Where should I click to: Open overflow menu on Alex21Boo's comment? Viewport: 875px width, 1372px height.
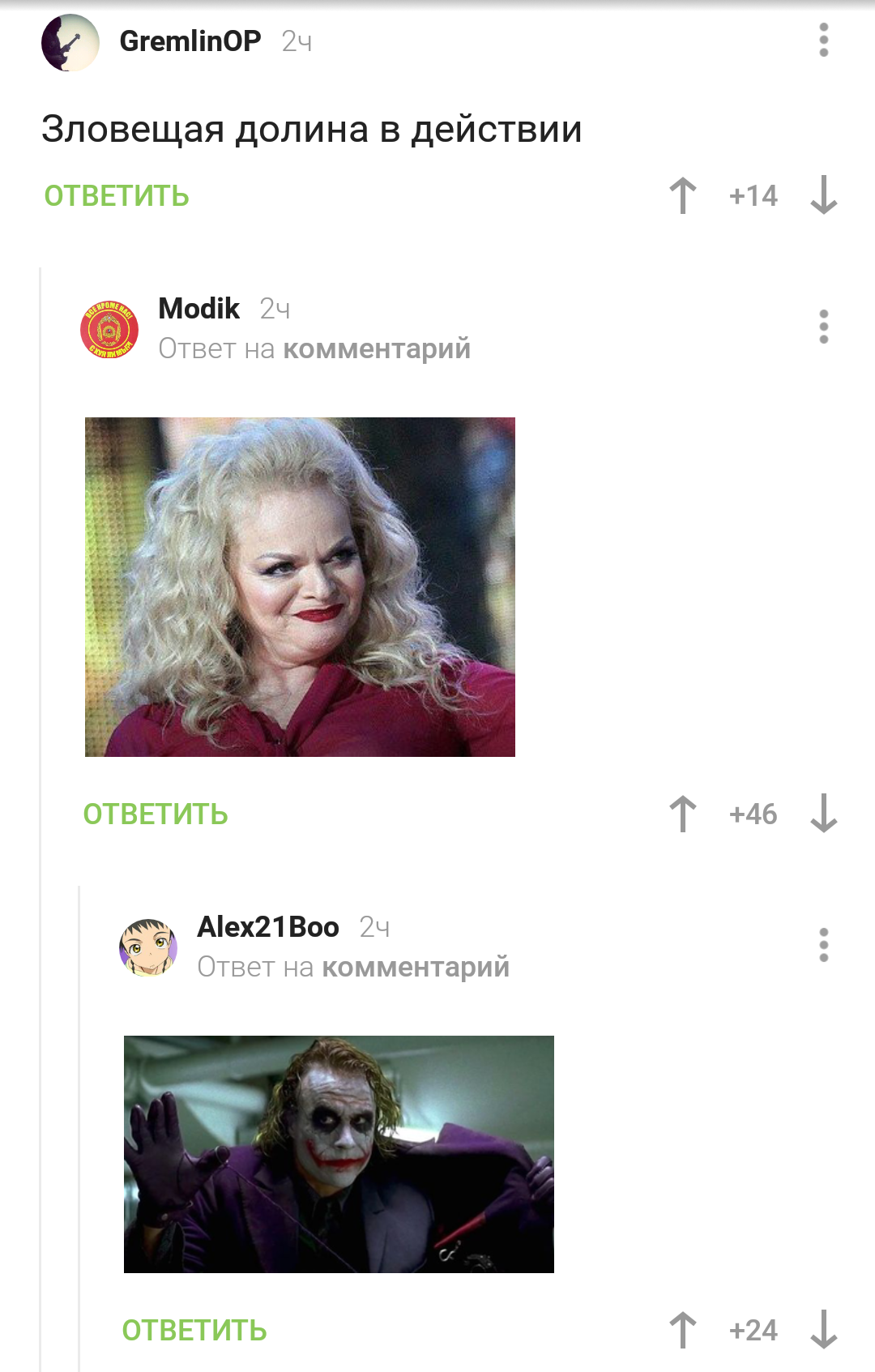[823, 945]
